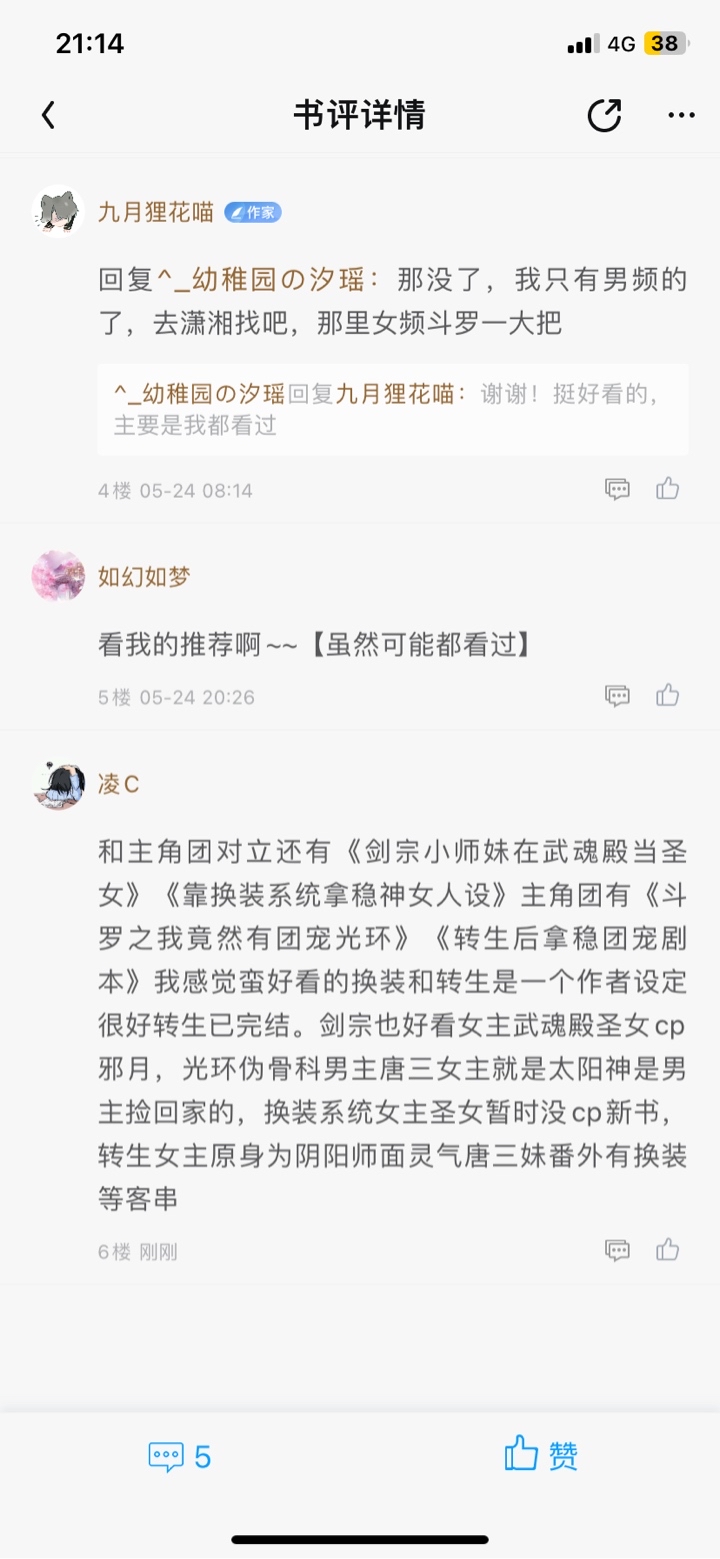This screenshot has width=720, height=1559.
Task: Open the comments button showing 5
Action: 180,1457
